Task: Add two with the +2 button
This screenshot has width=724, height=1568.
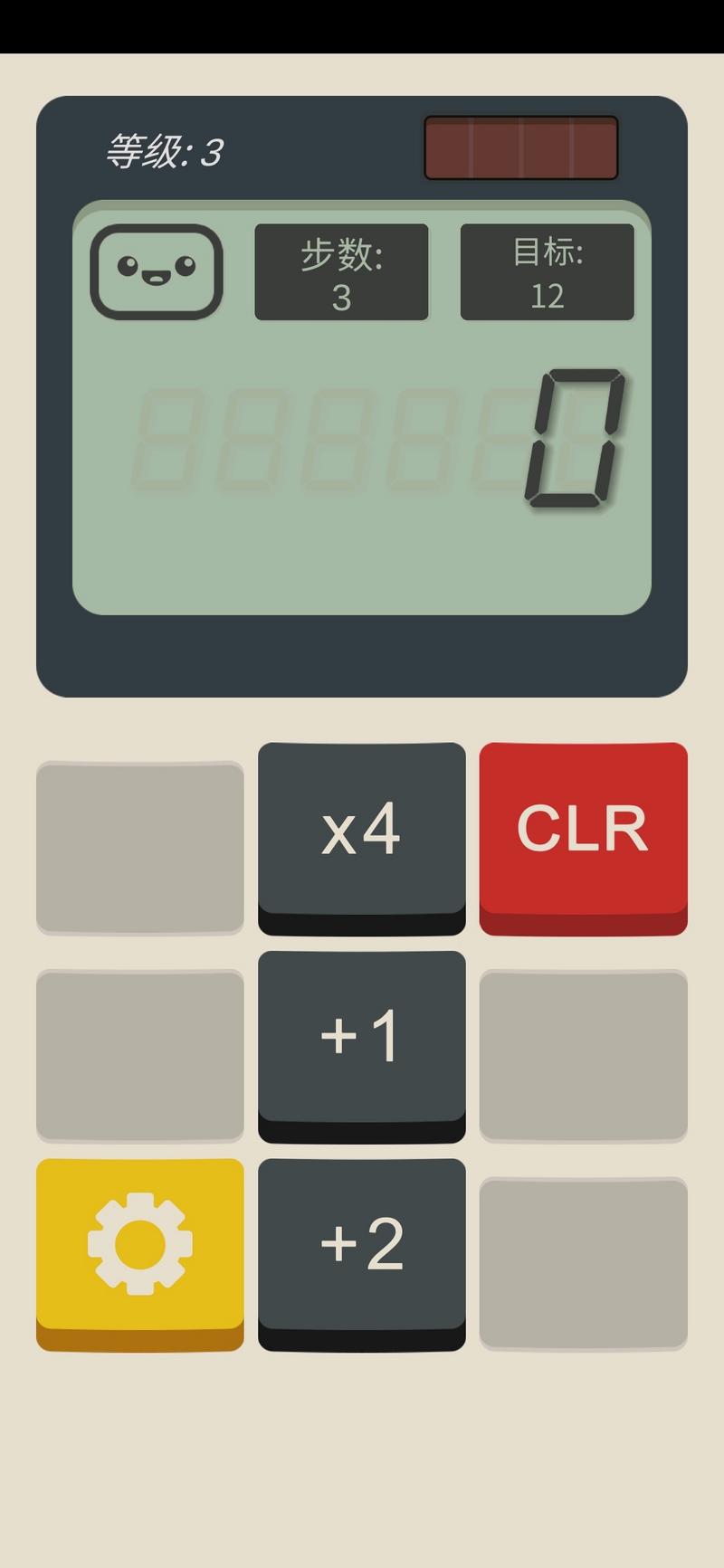Action: point(361,1254)
